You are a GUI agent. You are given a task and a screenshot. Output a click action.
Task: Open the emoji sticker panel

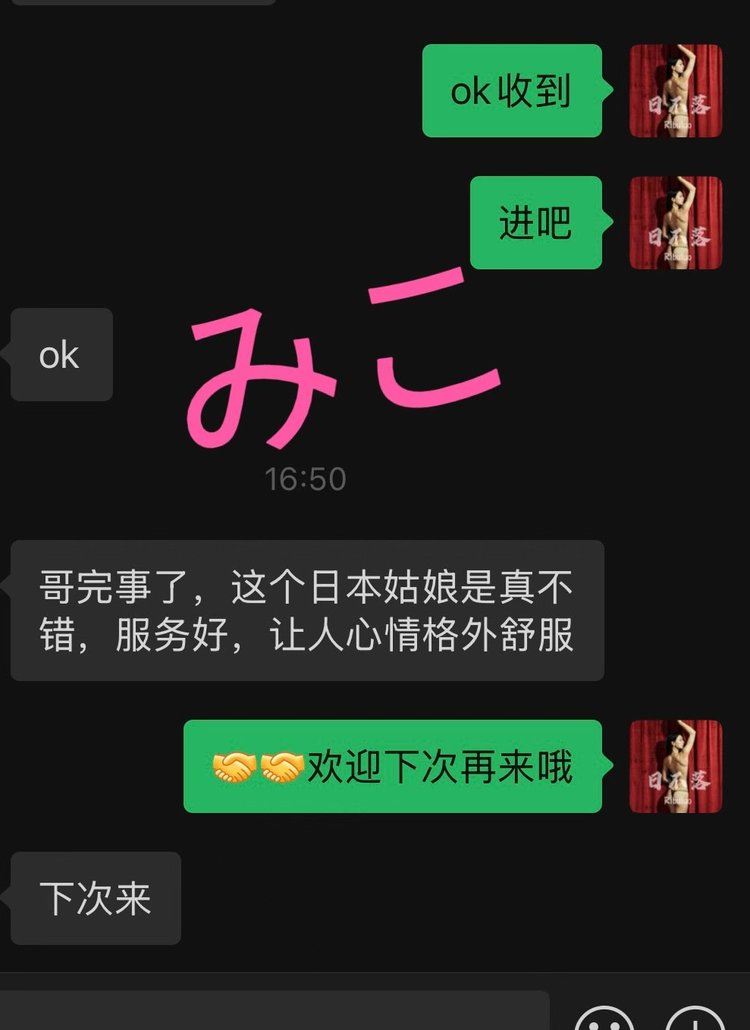(605, 1020)
